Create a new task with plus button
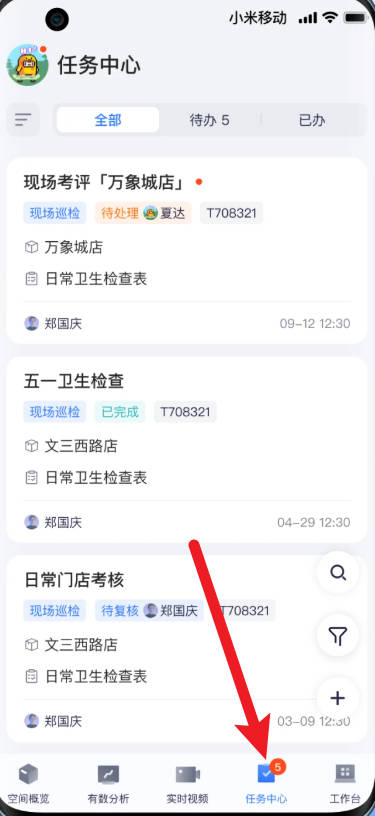The image size is (375, 816). click(x=338, y=698)
